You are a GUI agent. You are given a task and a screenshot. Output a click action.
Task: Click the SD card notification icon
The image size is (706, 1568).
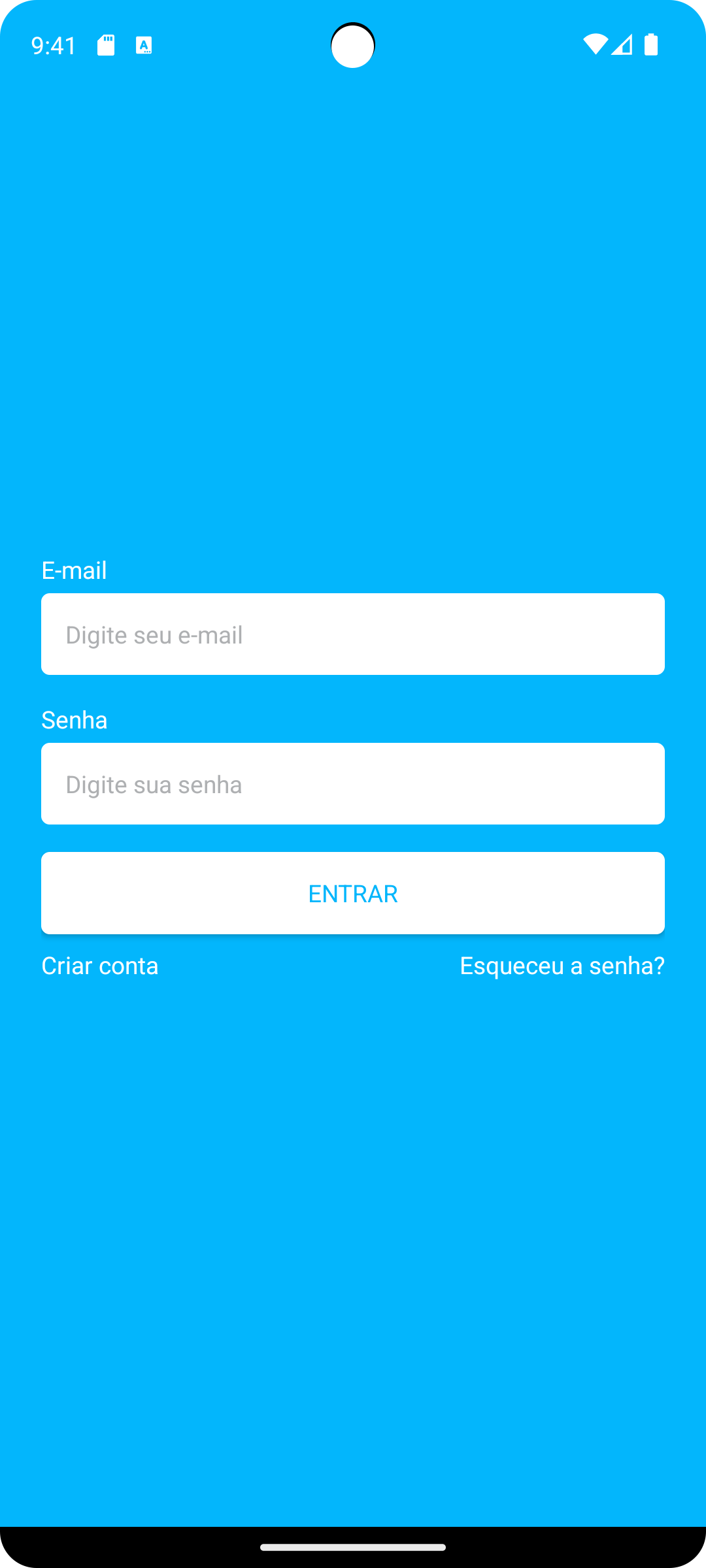click(x=107, y=46)
